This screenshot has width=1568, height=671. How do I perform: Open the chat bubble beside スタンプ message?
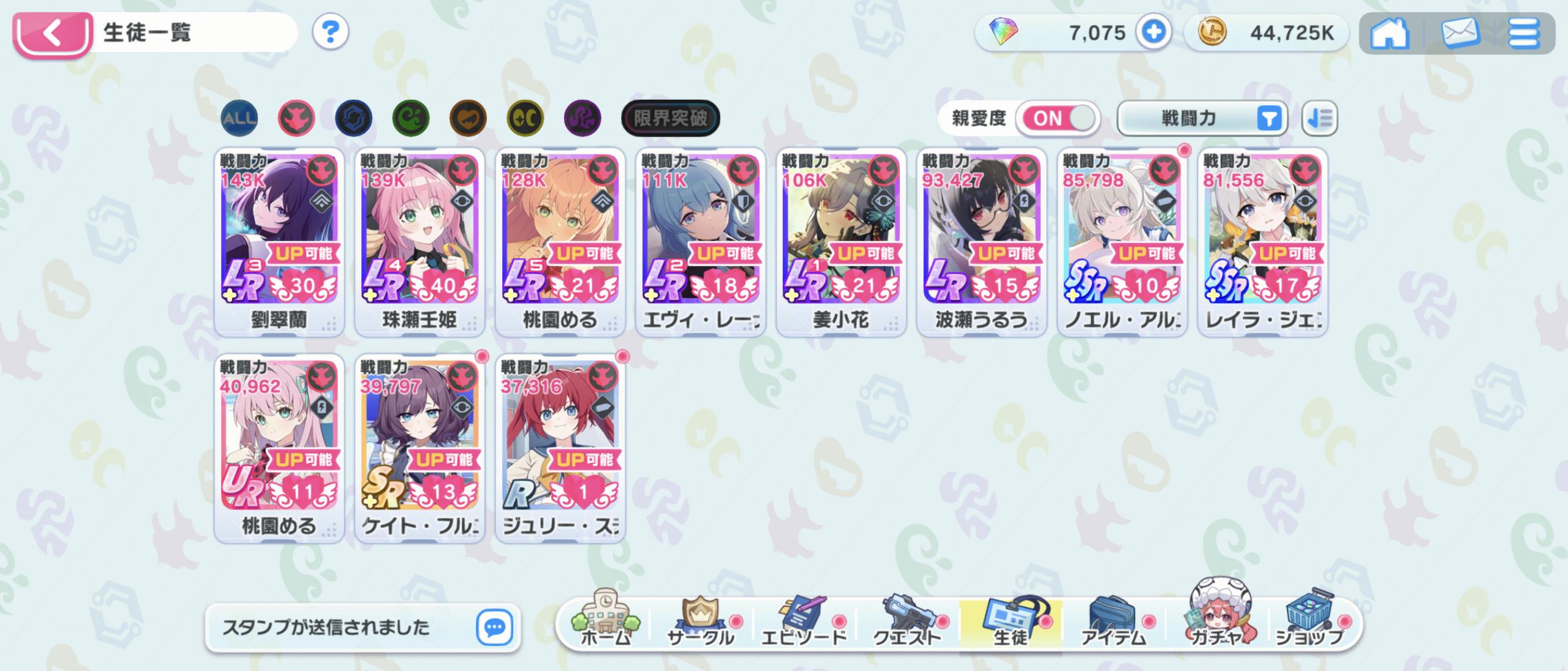494,627
